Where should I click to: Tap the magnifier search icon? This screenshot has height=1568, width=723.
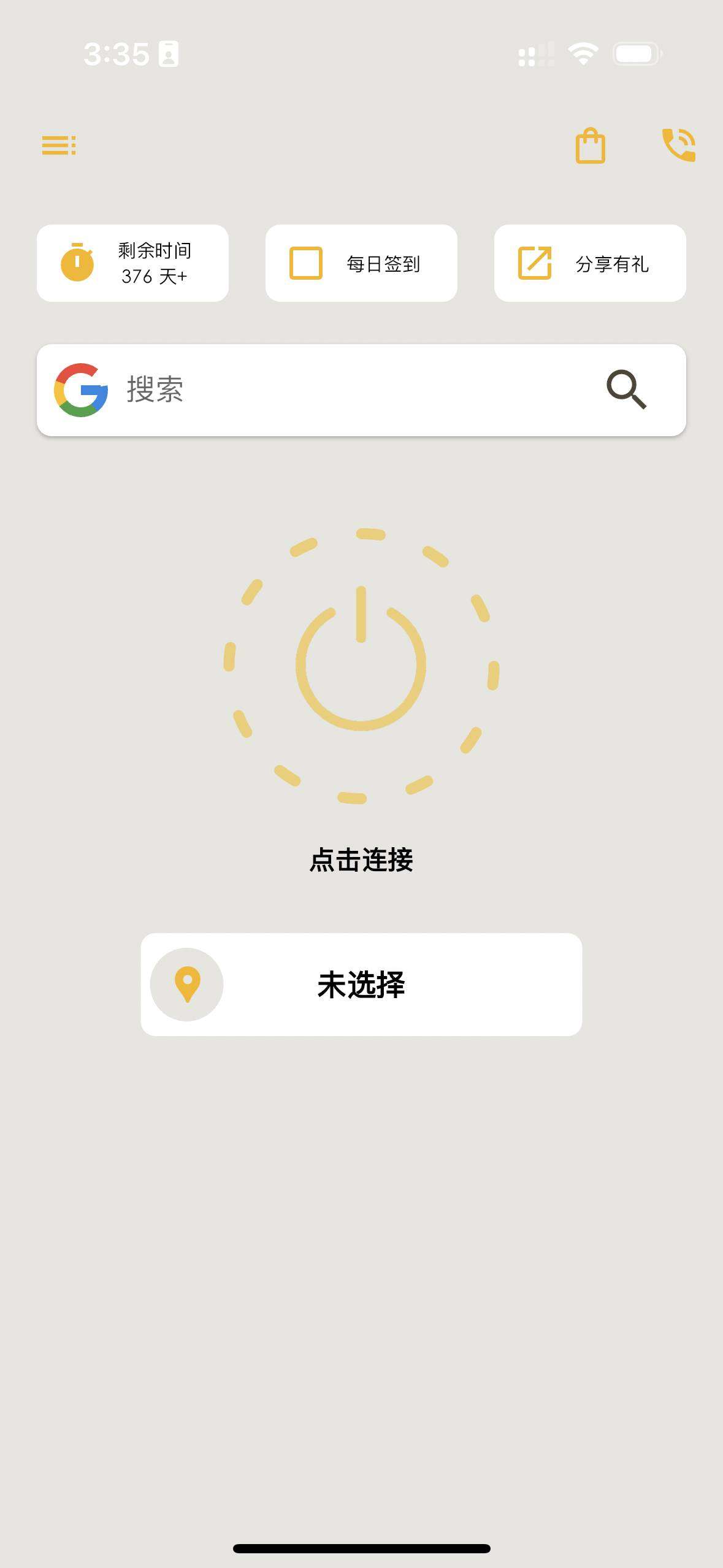click(x=626, y=390)
